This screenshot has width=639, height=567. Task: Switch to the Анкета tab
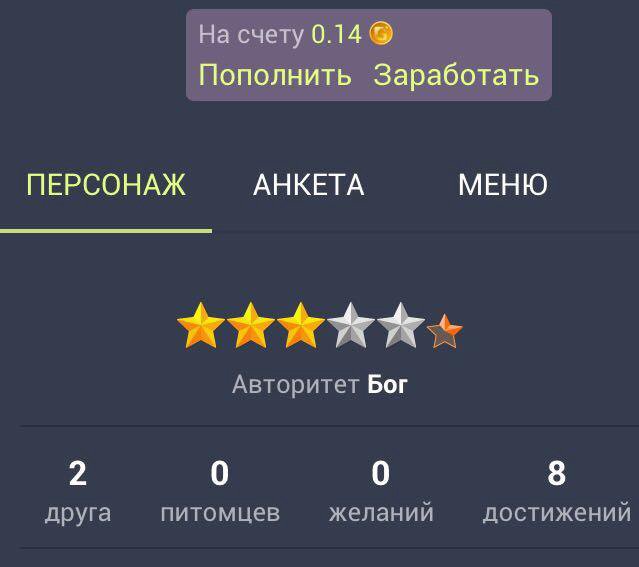pyautogui.click(x=308, y=185)
